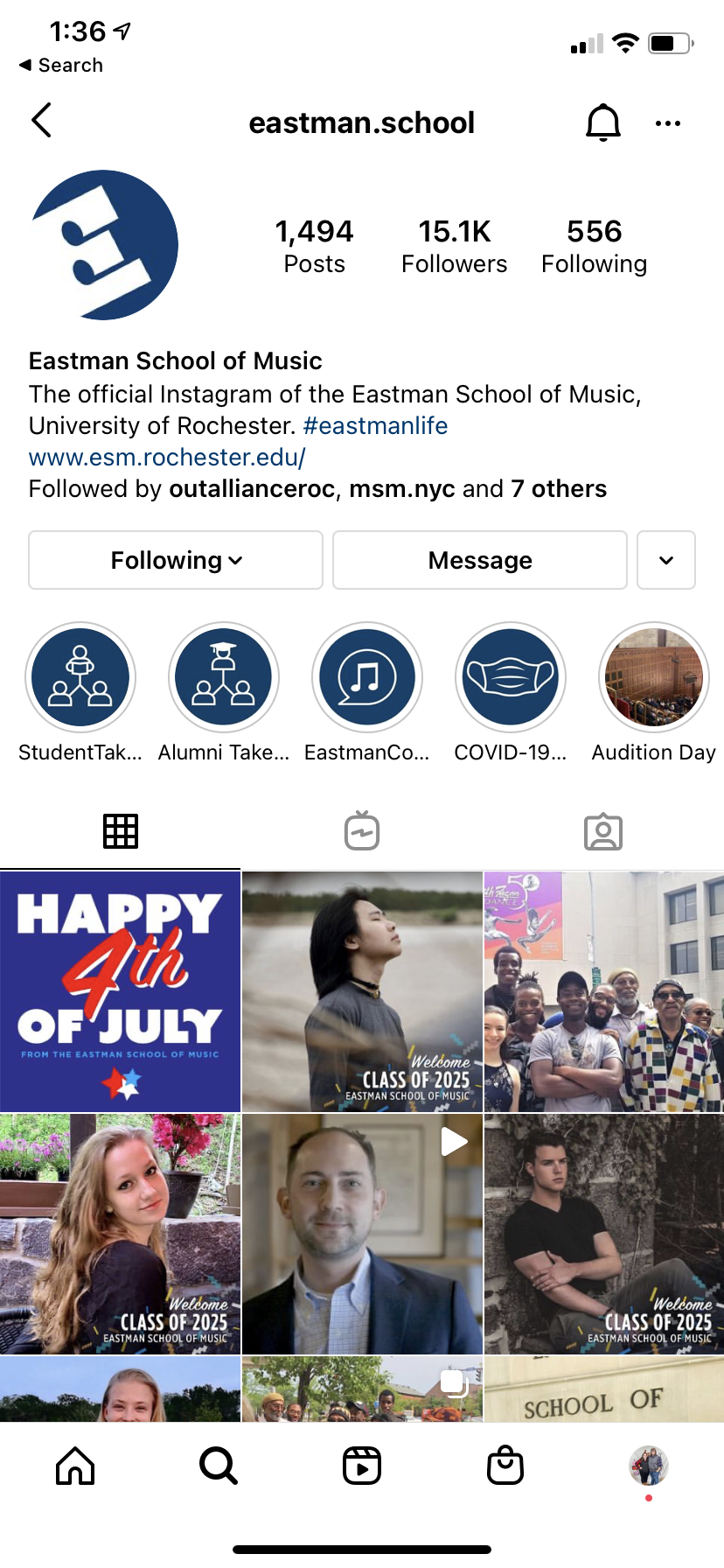Message the Eastman School of Music

480,560
